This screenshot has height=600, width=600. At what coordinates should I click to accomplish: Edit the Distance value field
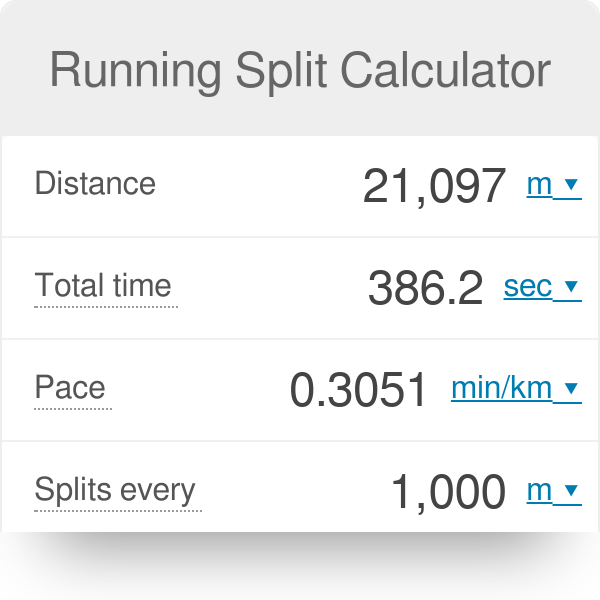[434, 186]
